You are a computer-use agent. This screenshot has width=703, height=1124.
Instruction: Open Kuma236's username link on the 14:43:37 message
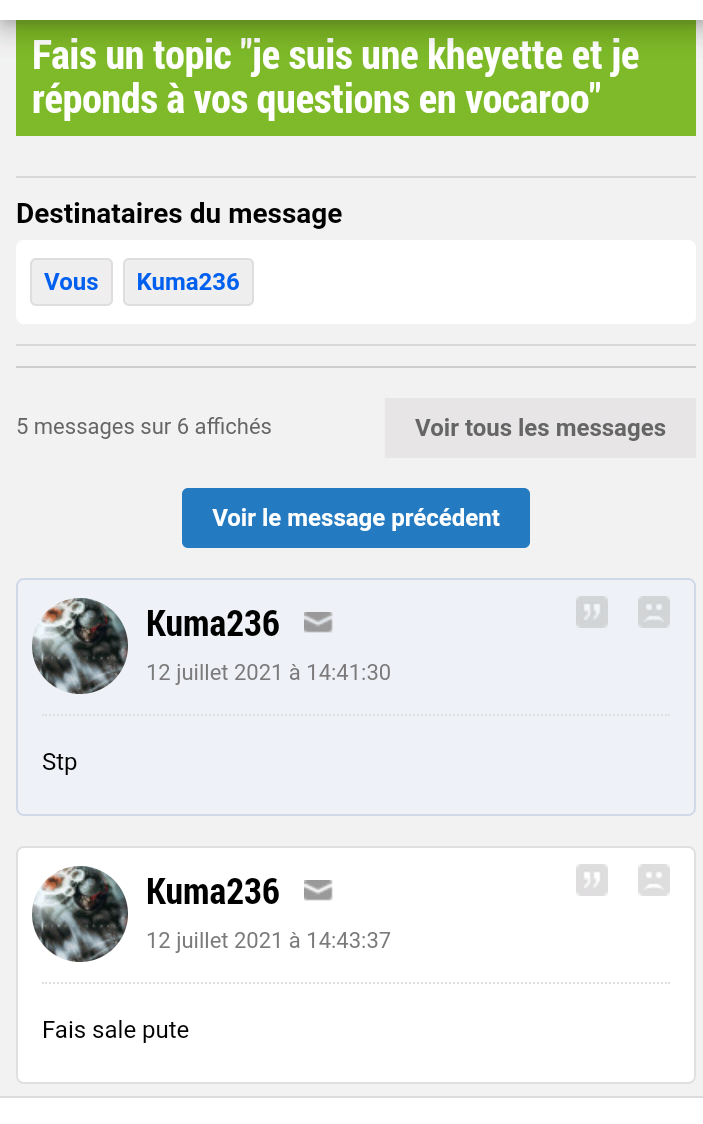[x=213, y=890]
